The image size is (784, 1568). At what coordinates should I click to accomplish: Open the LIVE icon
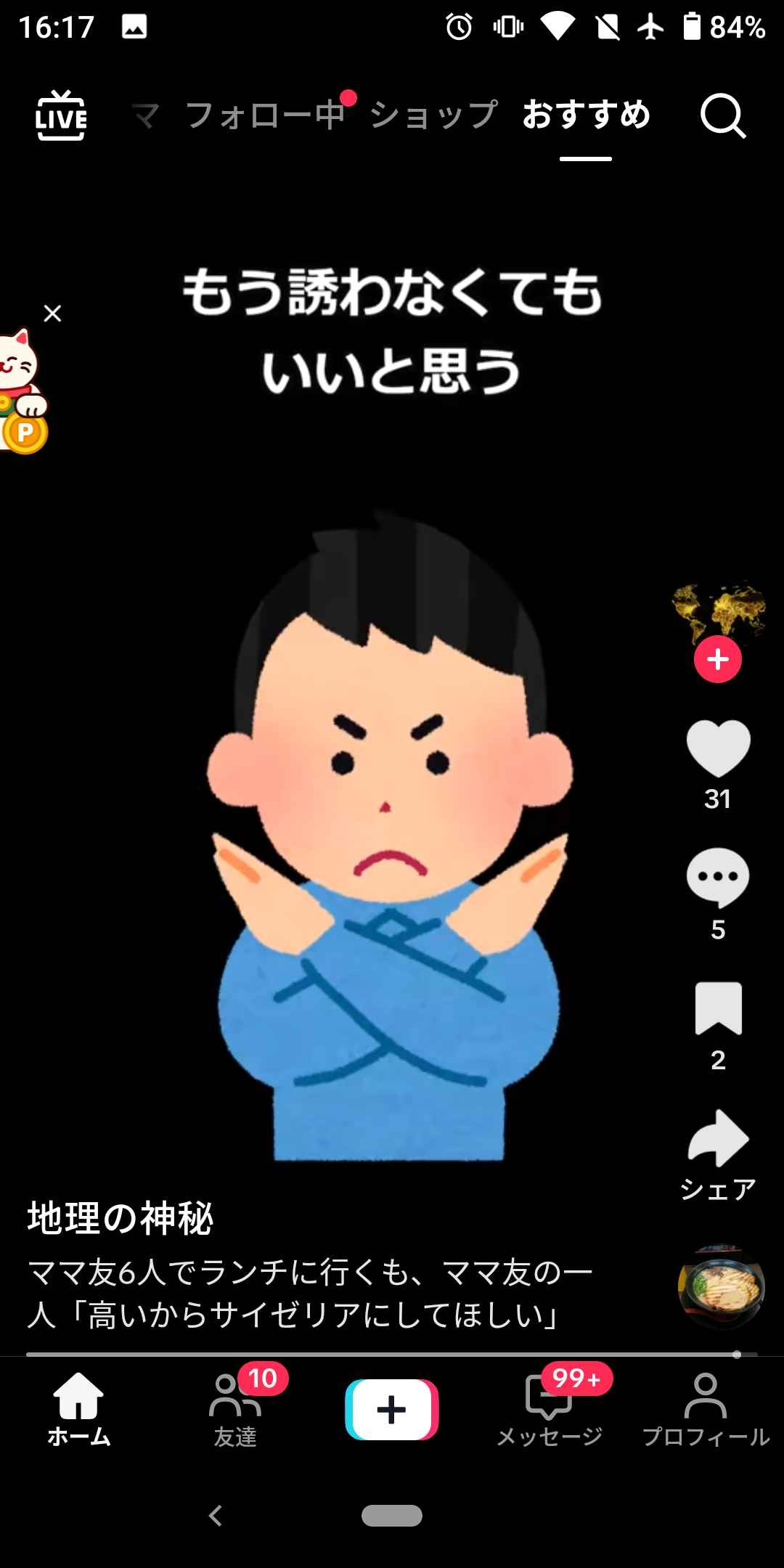click(61, 116)
